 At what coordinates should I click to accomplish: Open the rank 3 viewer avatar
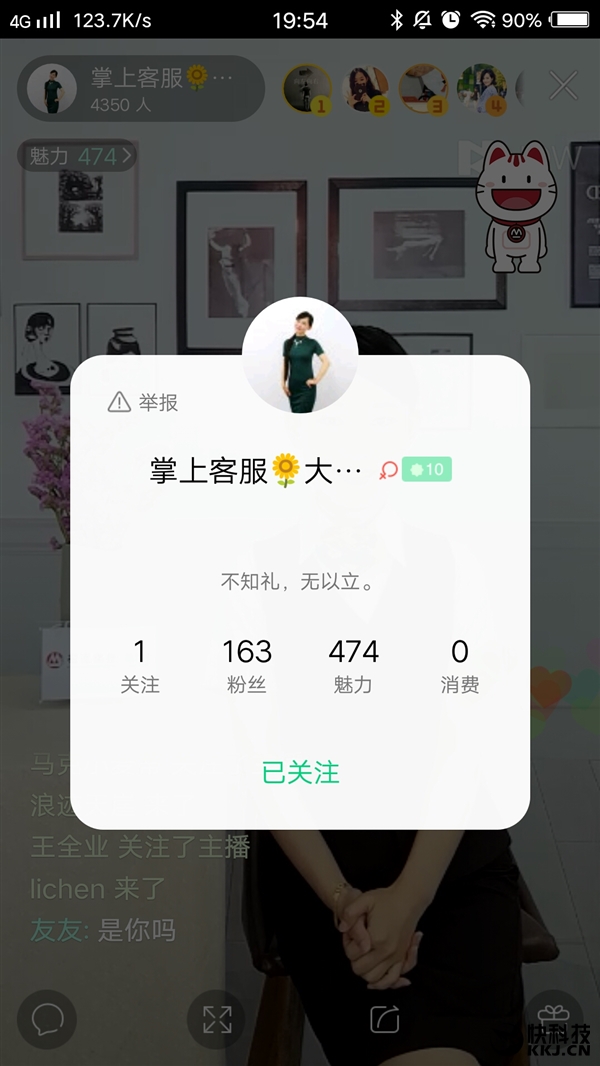pos(423,89)
